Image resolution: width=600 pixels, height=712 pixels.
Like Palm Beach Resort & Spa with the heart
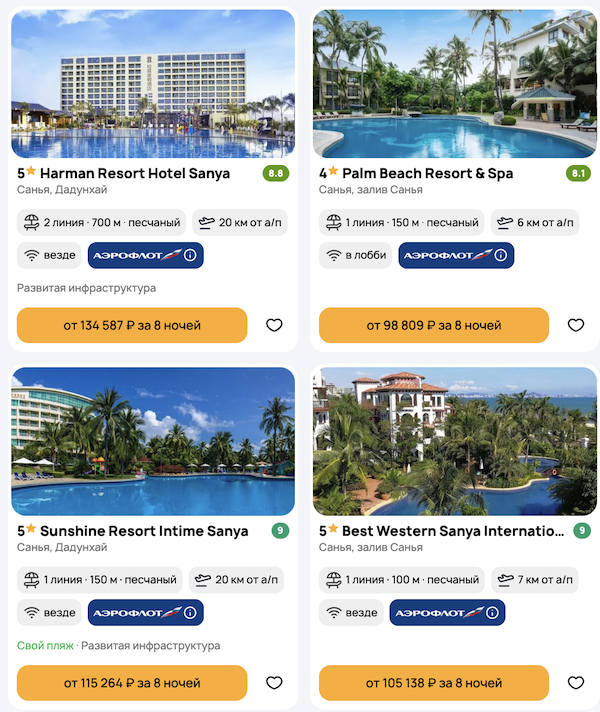[575, 325]
